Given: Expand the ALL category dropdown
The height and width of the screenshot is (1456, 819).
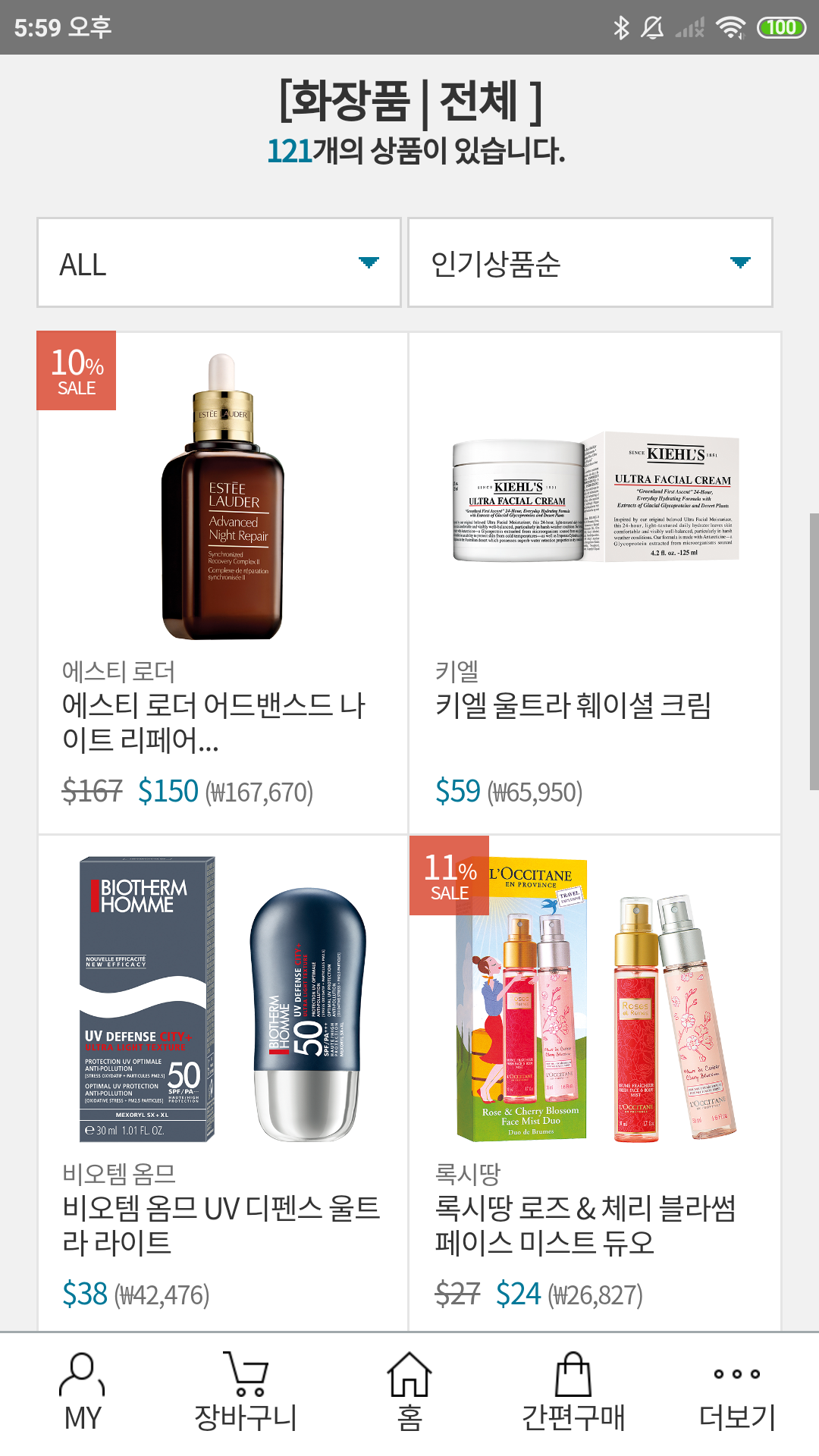Looking at the screenshot, I should pos(218,262).
